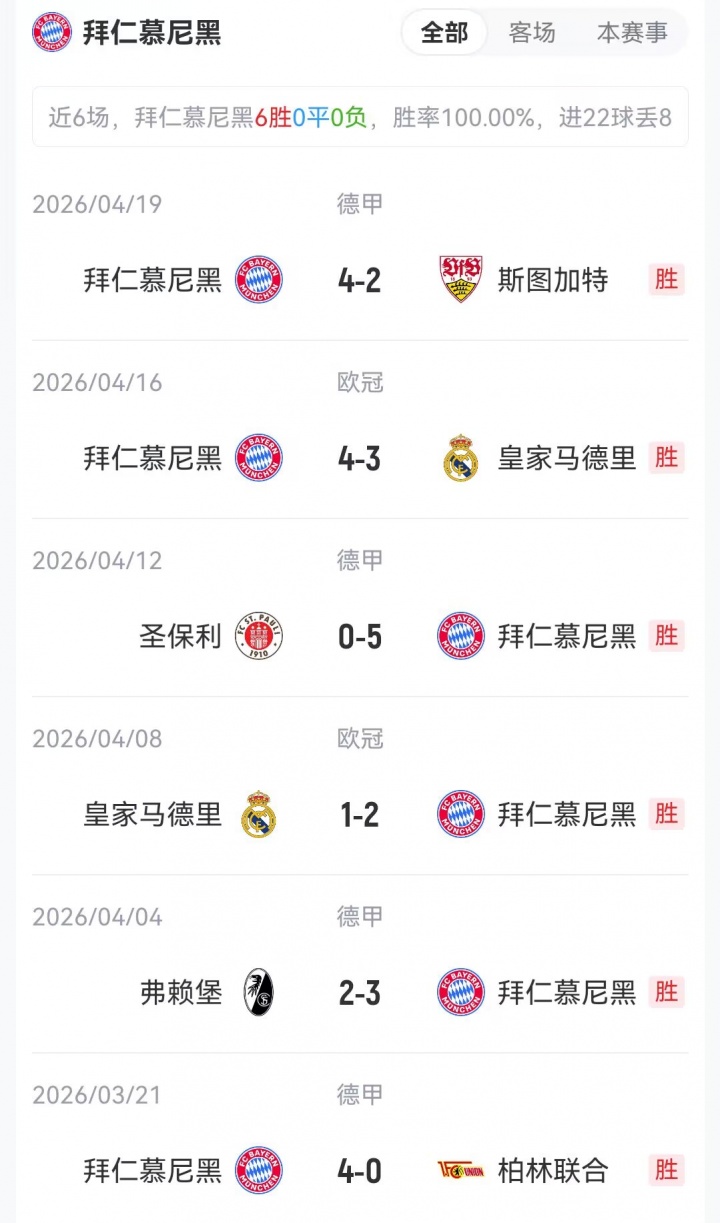720x1223 pixels.
Task: View the 1-2 away match at 皇家马德里
Action: (360, 814)
